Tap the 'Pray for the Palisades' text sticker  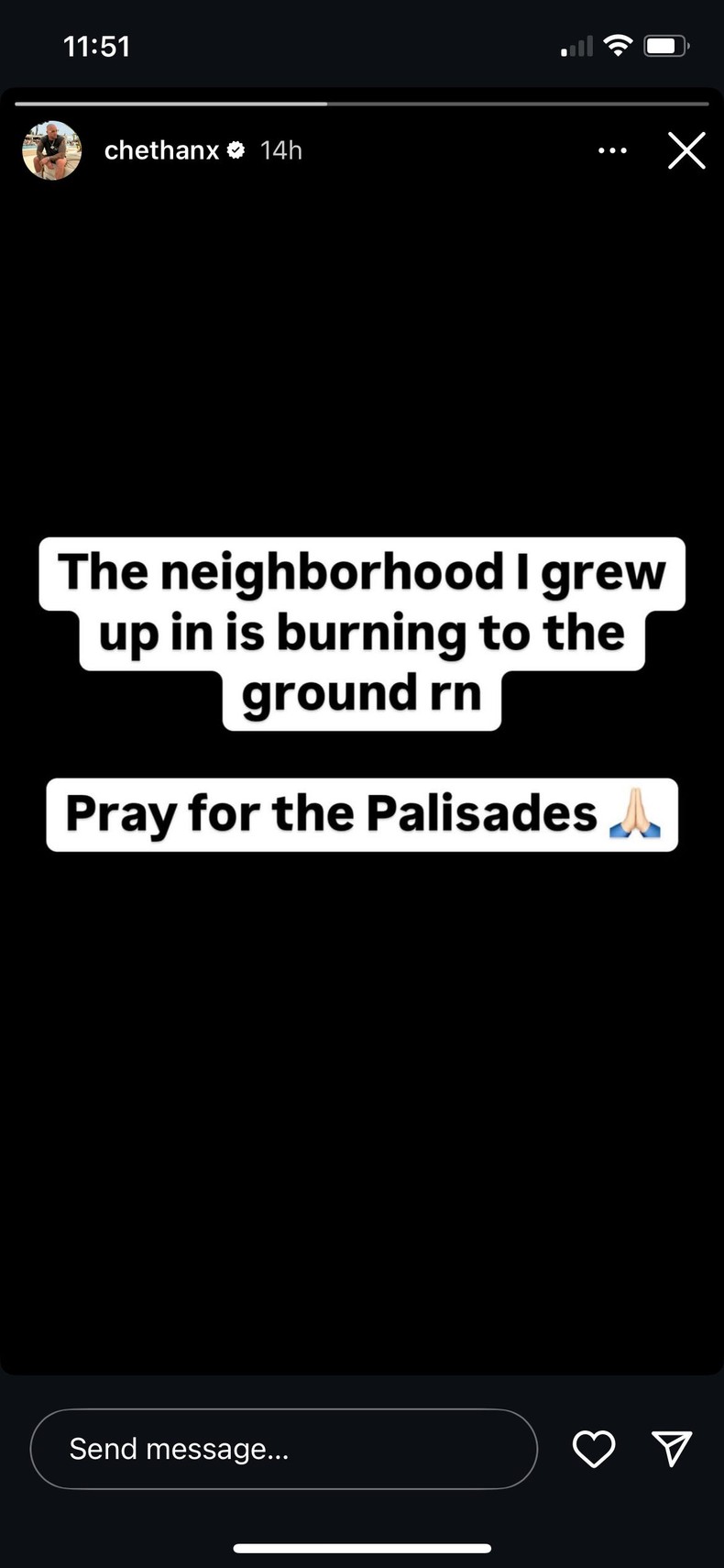pos(362,814)
